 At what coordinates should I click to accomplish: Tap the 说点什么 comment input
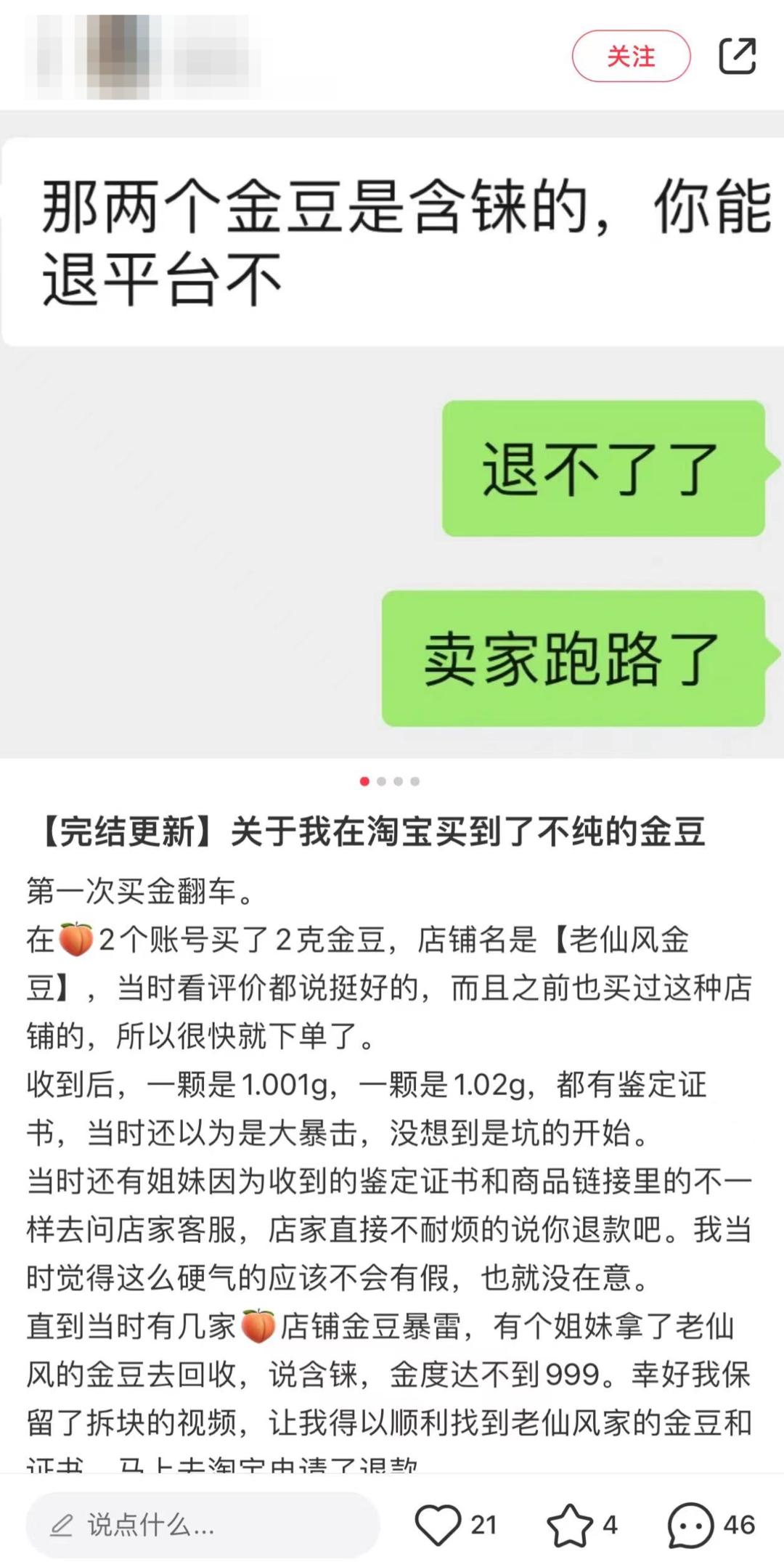pyautogui.click(x=203, y=1526)
